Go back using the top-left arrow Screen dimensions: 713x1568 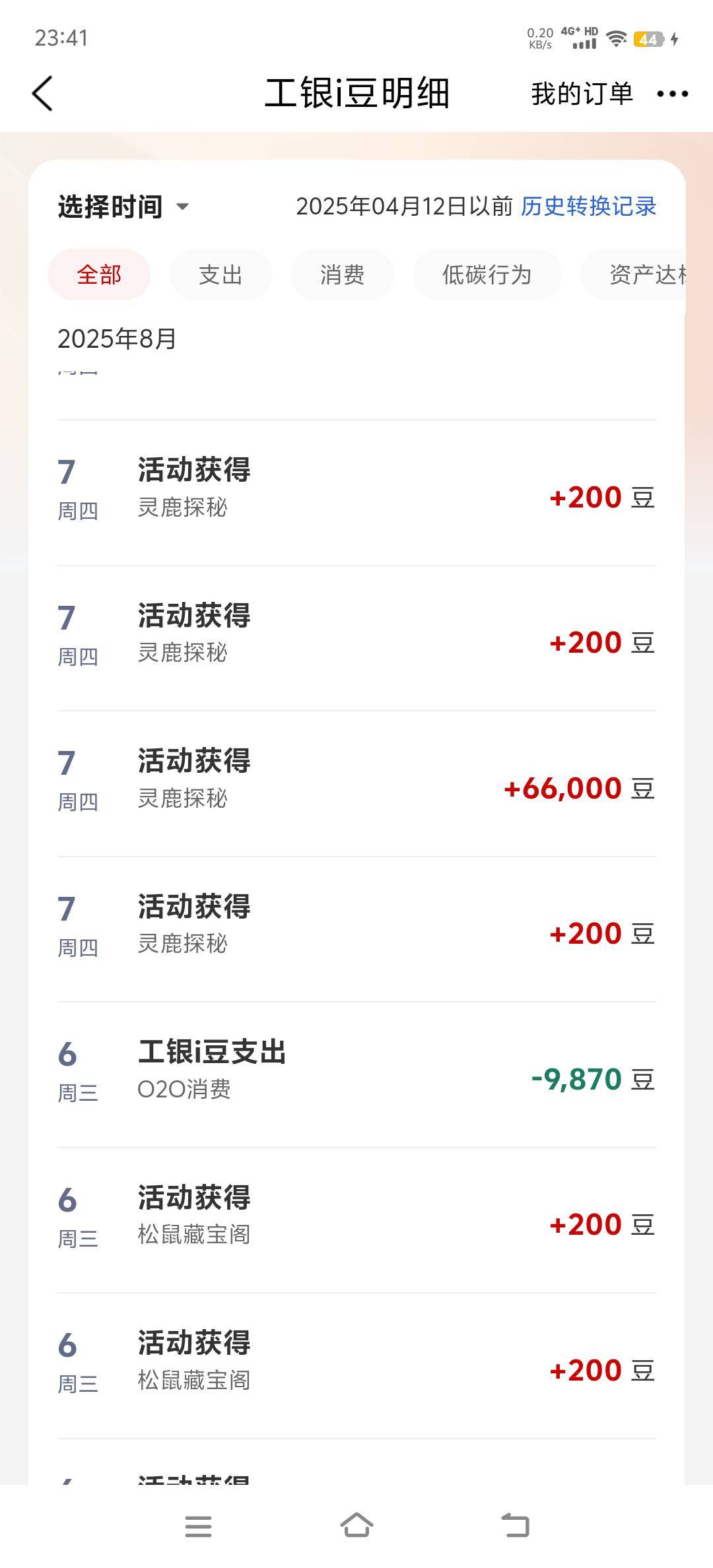click(42, 93)
